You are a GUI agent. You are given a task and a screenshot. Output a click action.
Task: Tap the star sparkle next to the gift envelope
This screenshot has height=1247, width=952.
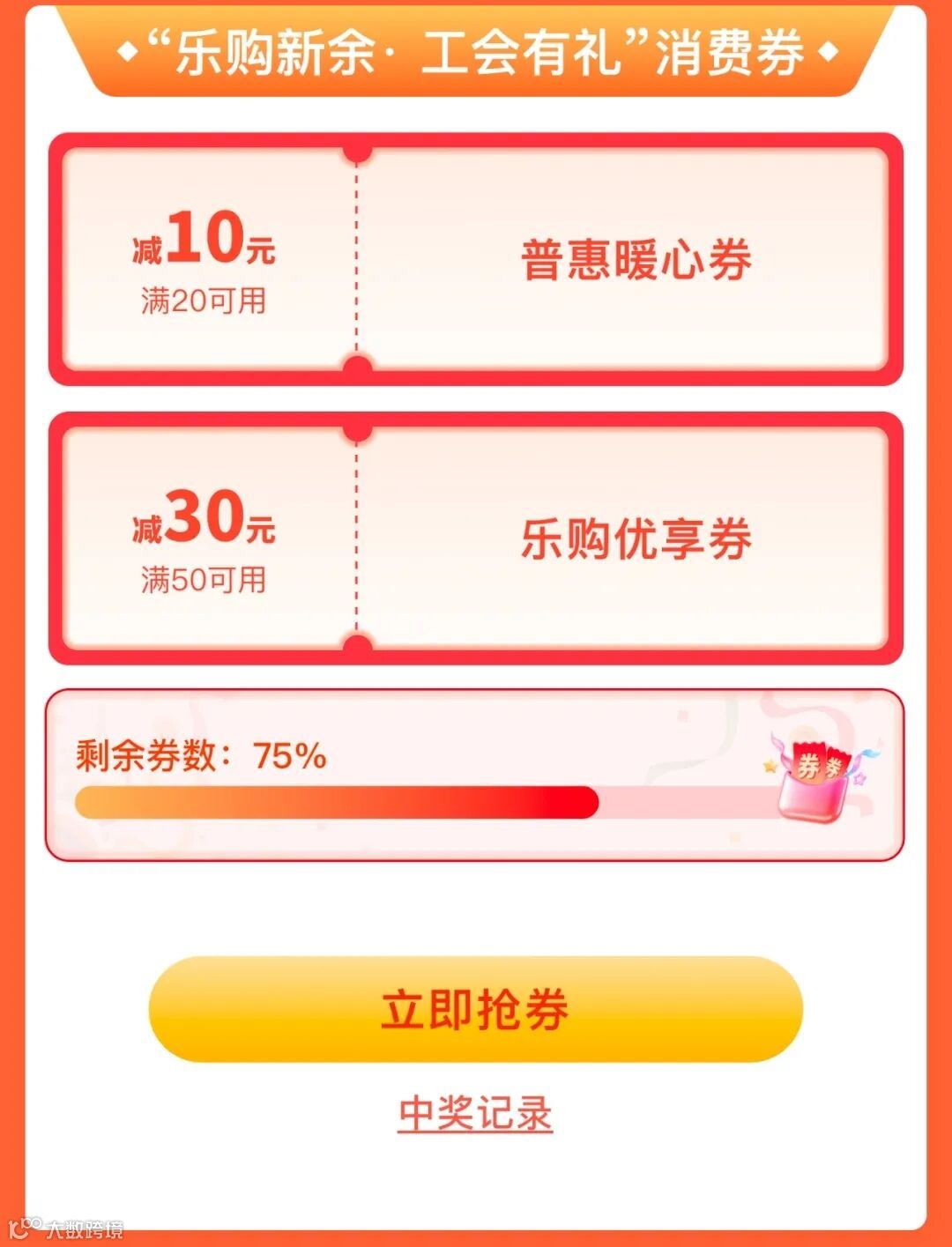click(x=770, y=767)
